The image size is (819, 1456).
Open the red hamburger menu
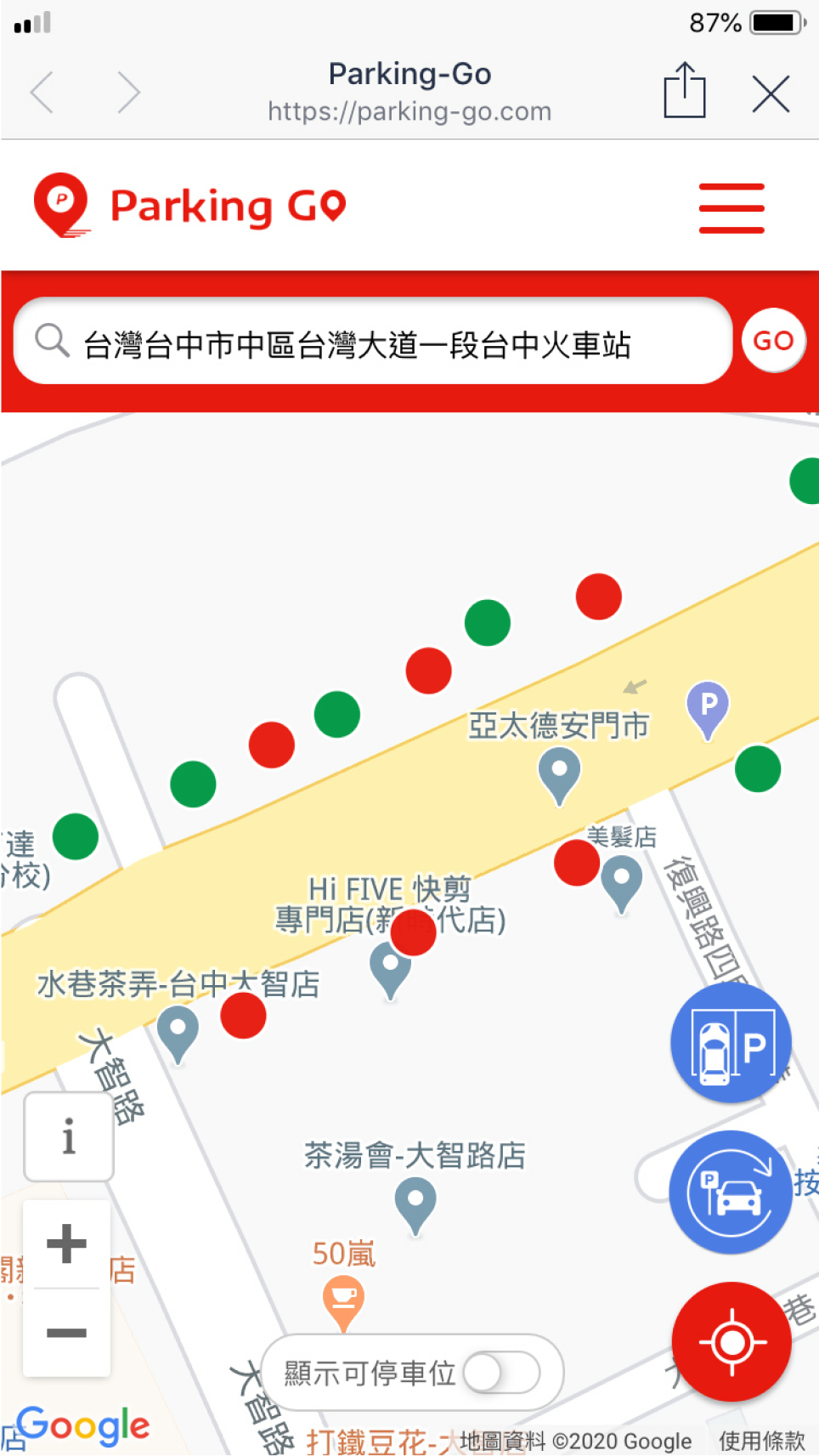[731, 207]
